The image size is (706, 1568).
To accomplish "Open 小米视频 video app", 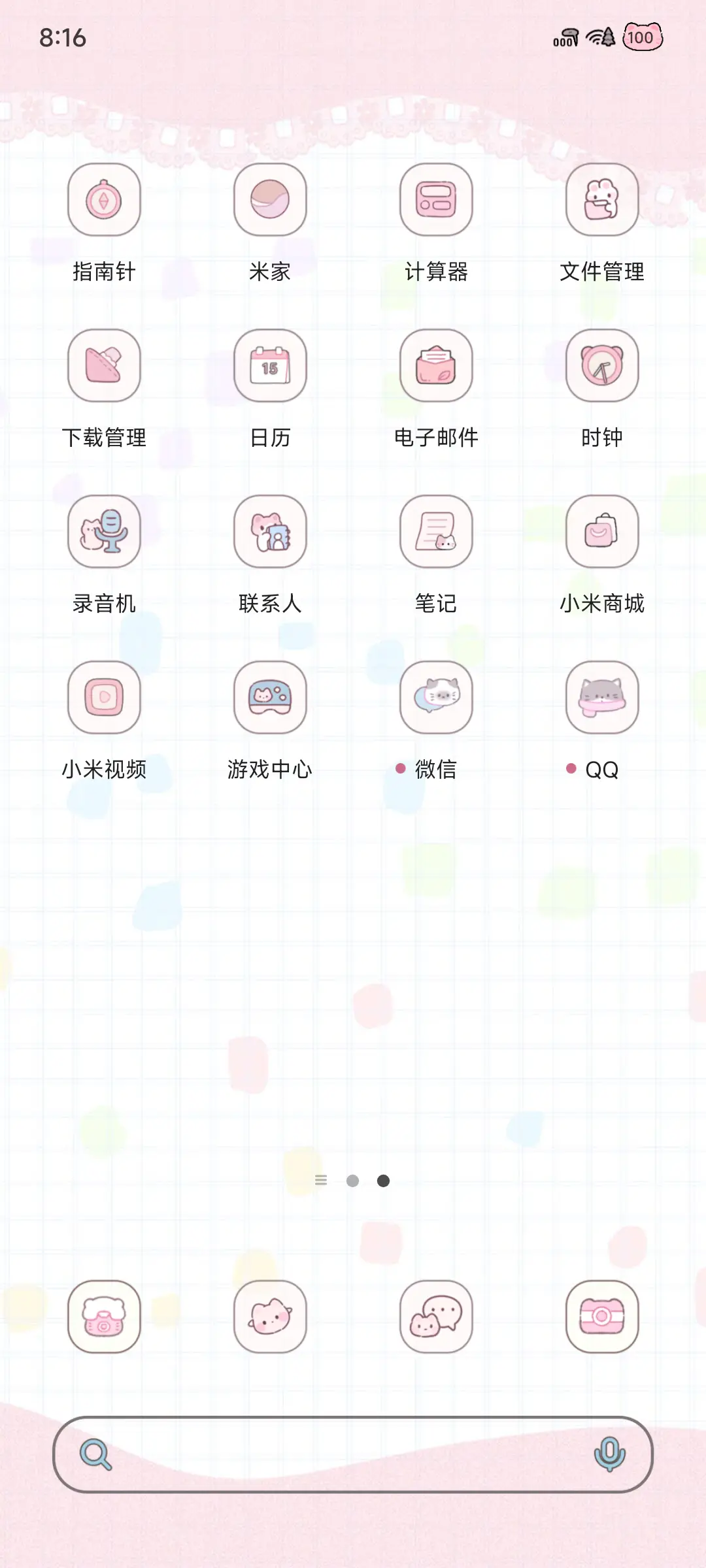I will pos(104,696).
